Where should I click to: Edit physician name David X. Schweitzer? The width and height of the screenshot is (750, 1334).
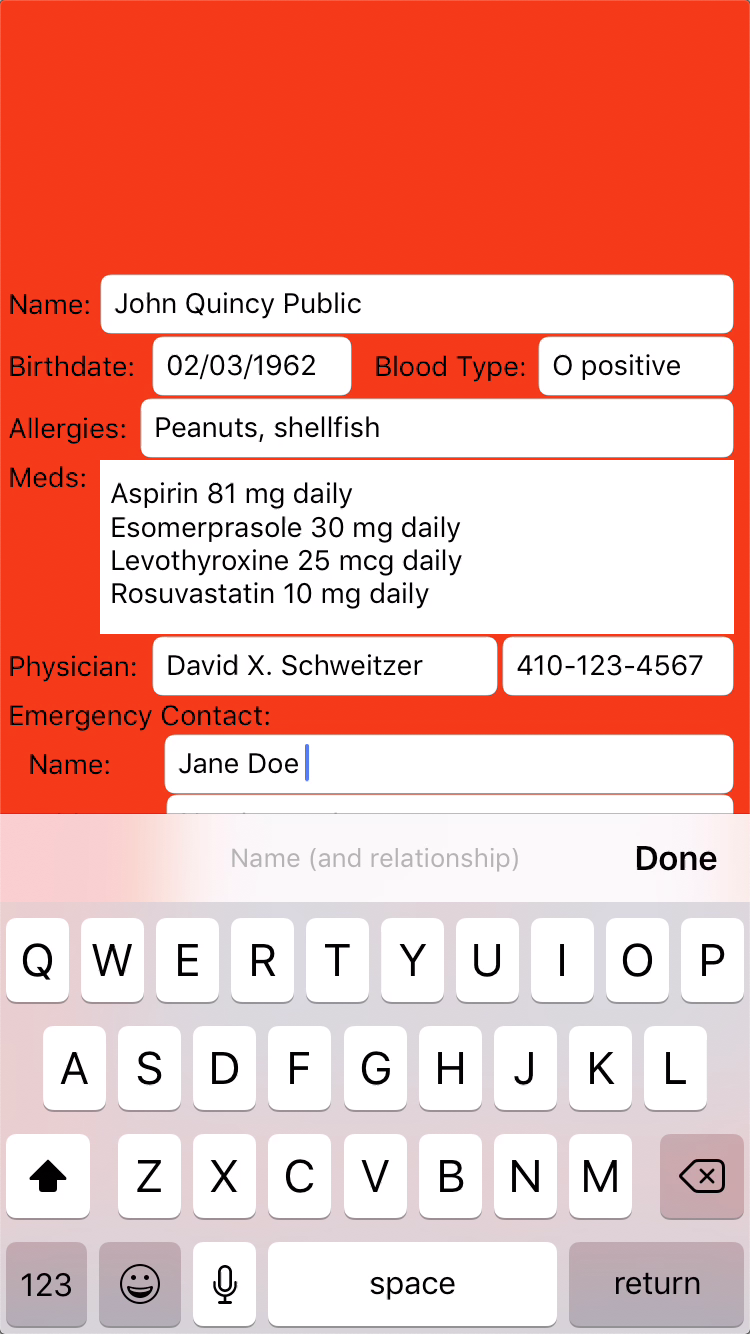click(x=324, y=666)
